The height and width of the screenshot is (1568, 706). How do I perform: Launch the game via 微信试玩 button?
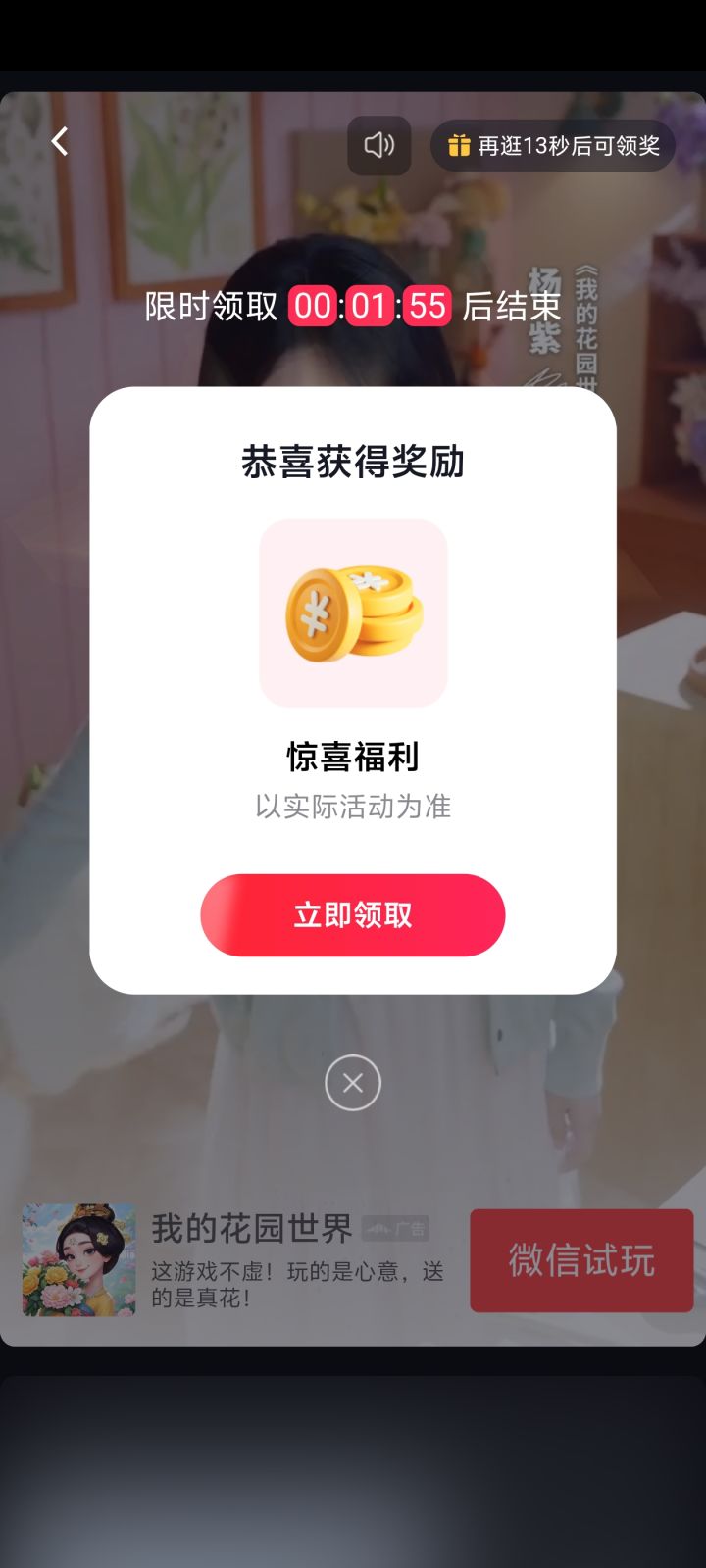pos(580,1260)
